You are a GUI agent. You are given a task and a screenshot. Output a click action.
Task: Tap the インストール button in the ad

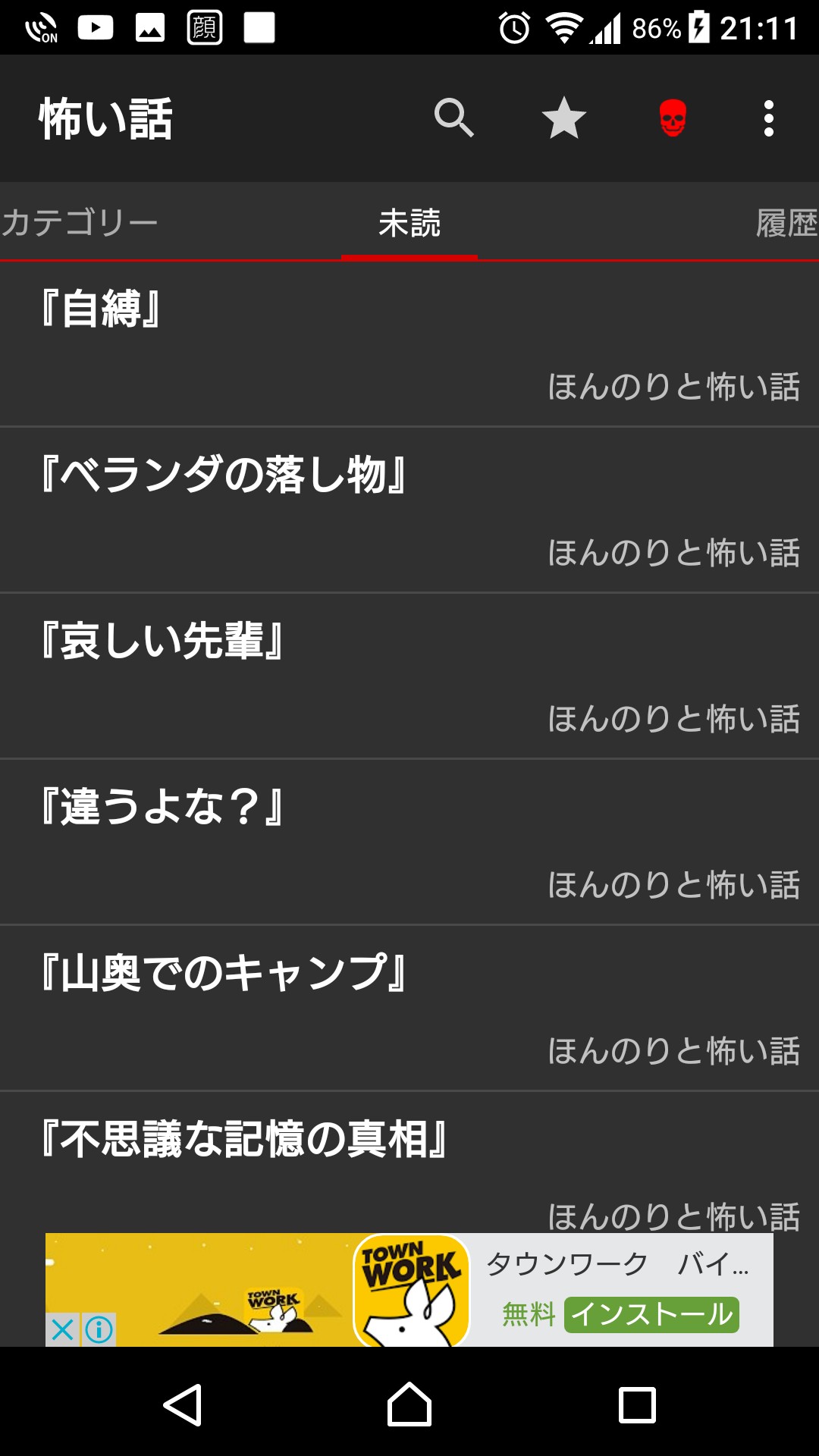[x=651, y=1314]
